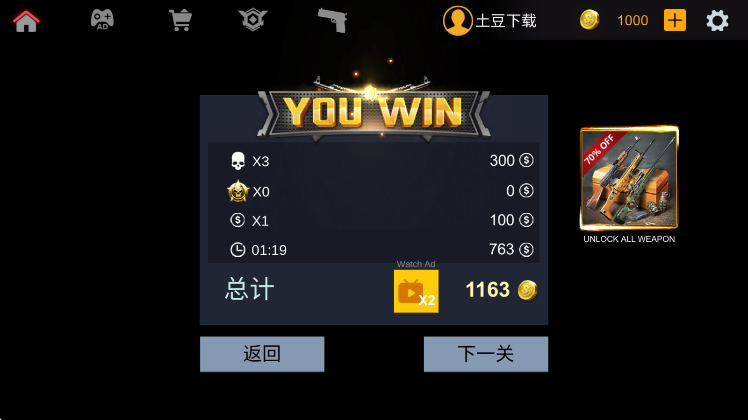Open the gamepad AD rewards icon
This screenshot has height=420, width=748.
pyautogui.click(x=102, y=20)
